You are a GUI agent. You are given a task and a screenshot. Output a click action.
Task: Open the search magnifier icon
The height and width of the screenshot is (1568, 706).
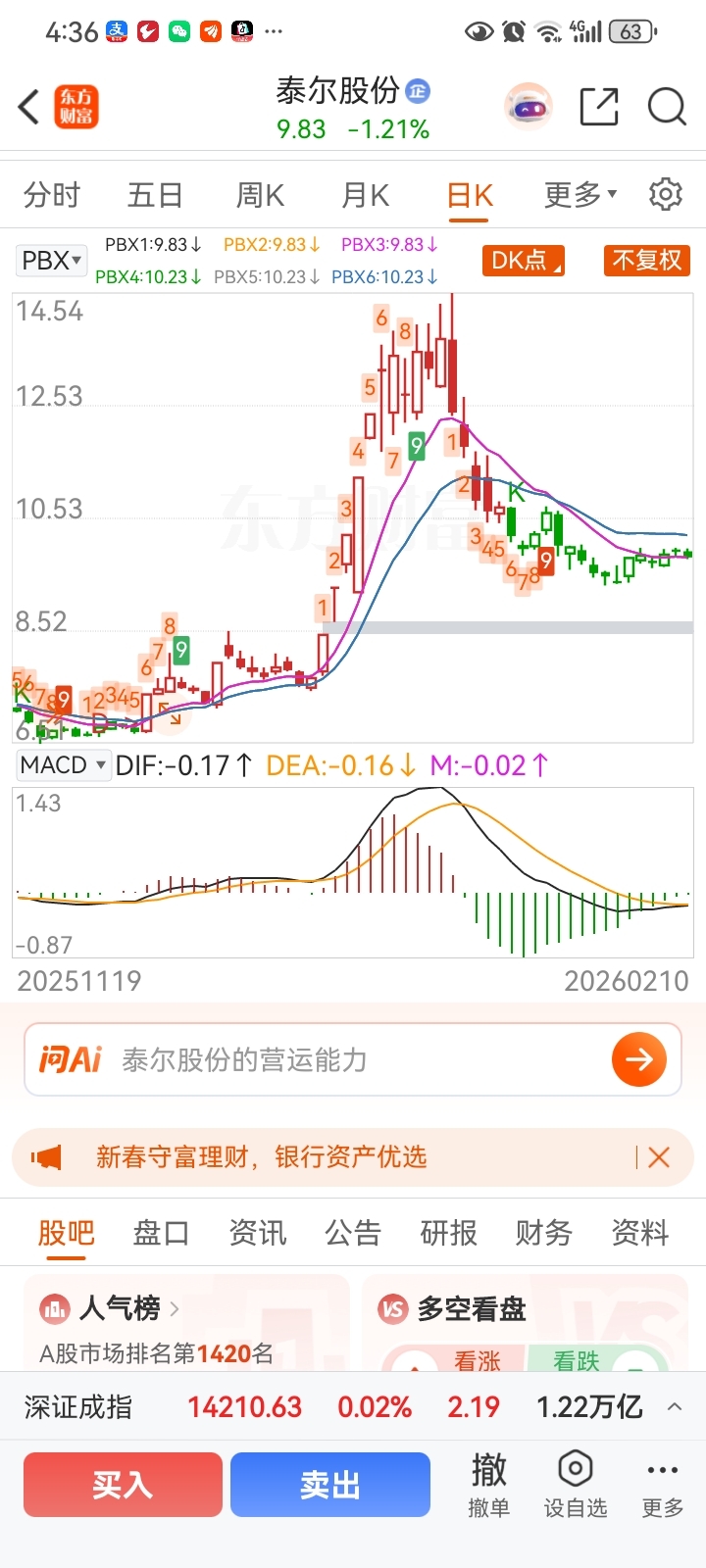[667, 107]
